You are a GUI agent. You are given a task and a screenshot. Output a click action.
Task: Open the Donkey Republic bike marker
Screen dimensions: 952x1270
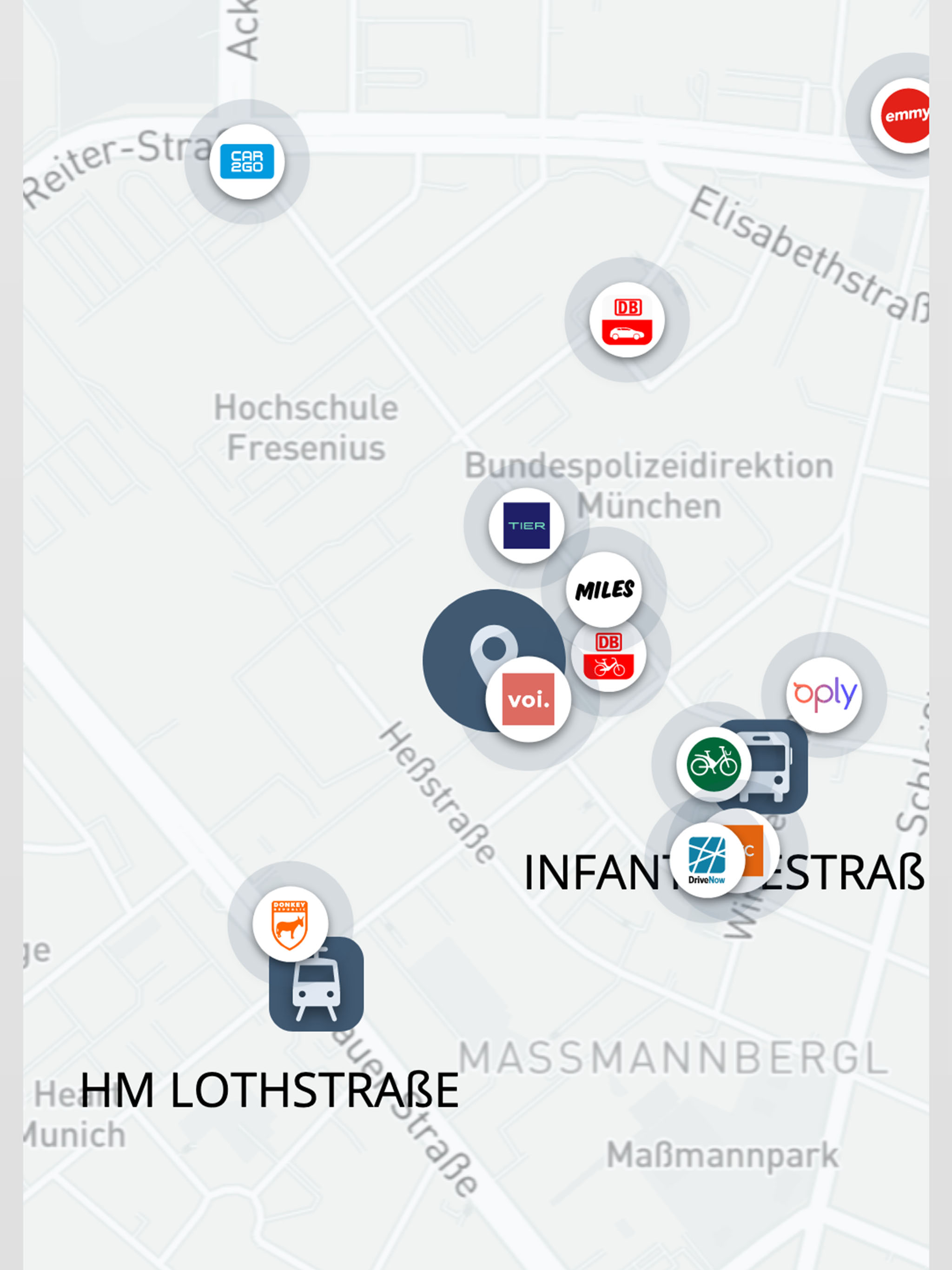tap(290, 924)
